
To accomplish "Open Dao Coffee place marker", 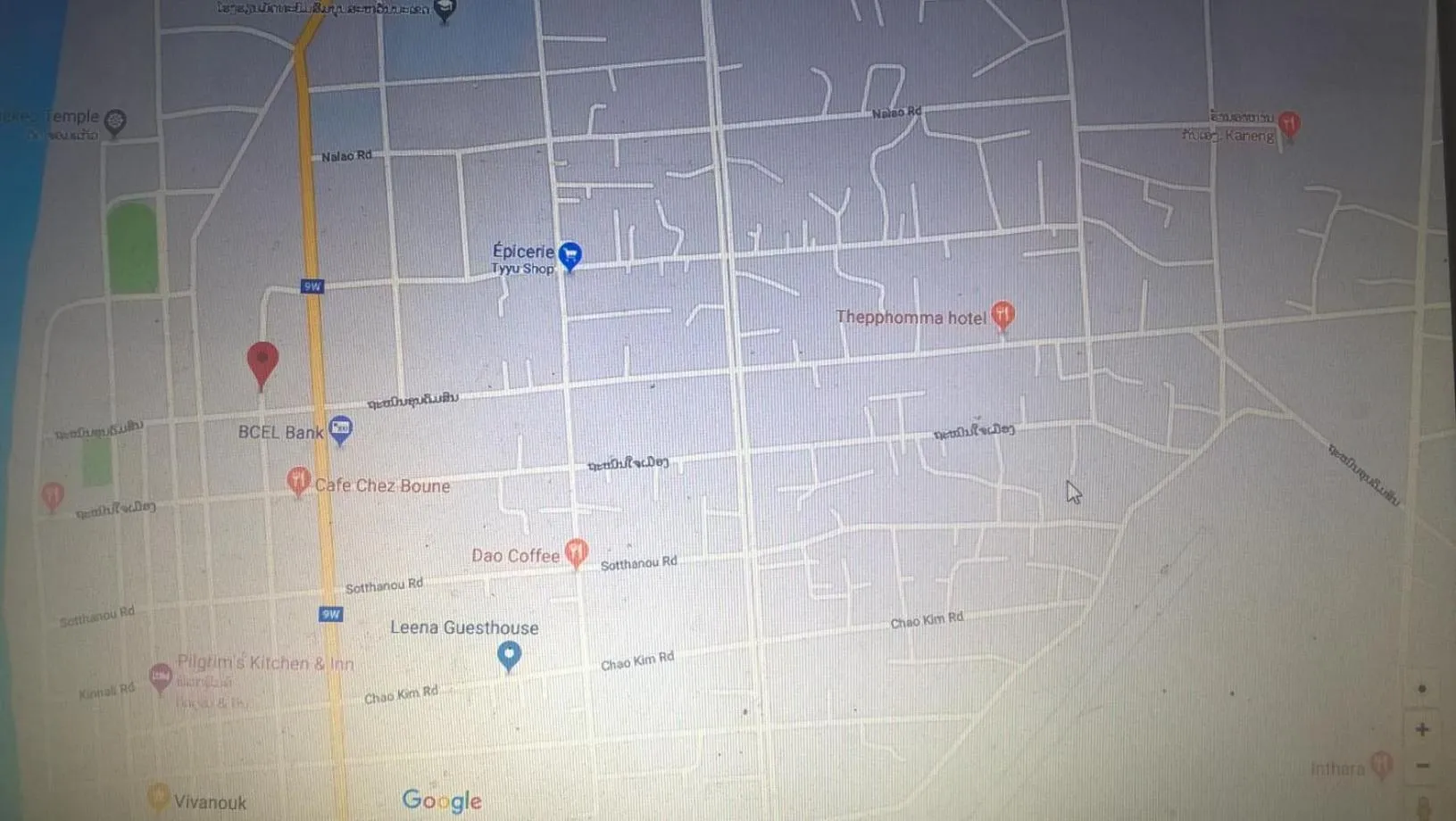I will (577, 552).
